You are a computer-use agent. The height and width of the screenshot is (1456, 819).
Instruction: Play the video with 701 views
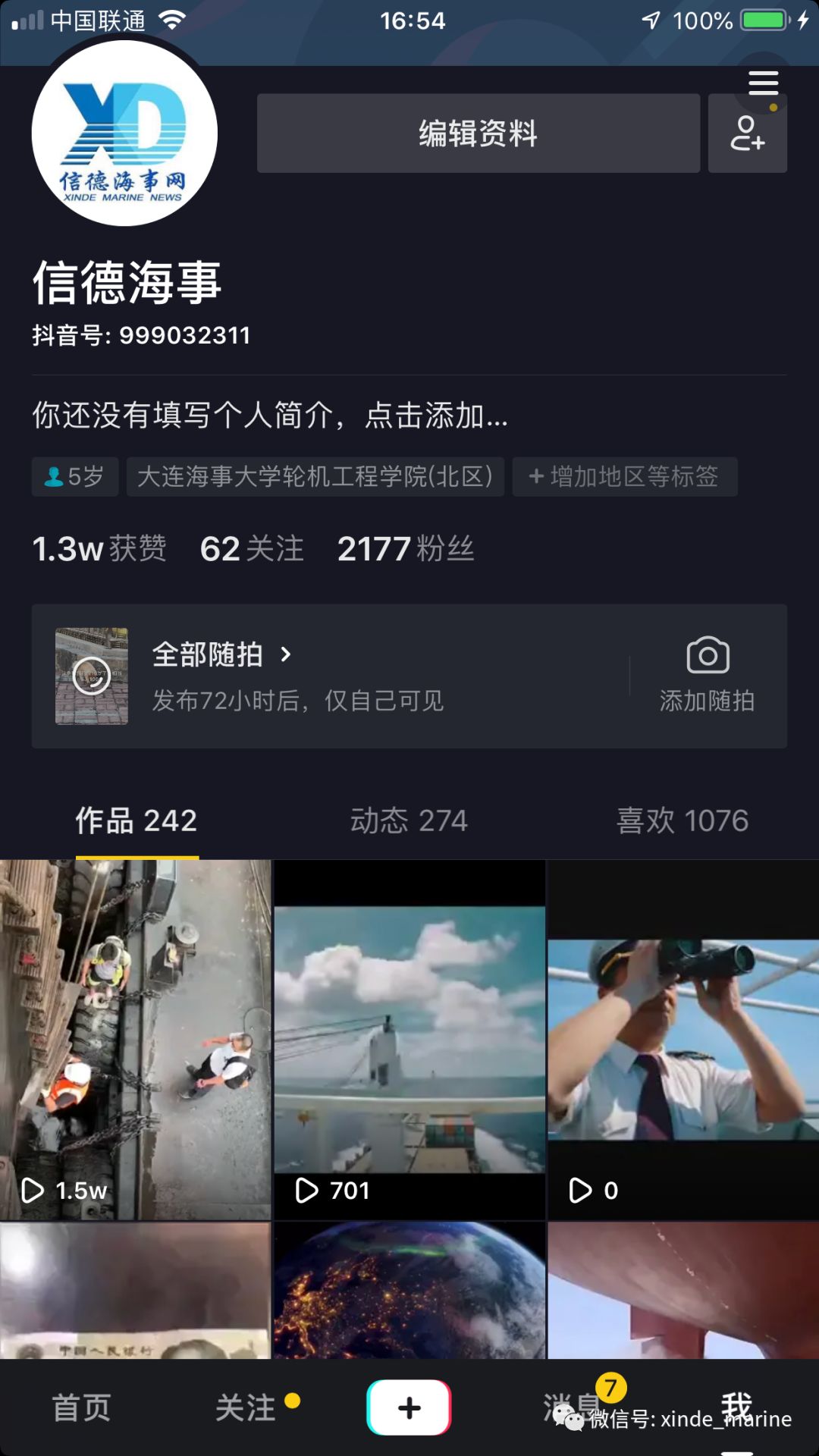tap(409, 1039)
